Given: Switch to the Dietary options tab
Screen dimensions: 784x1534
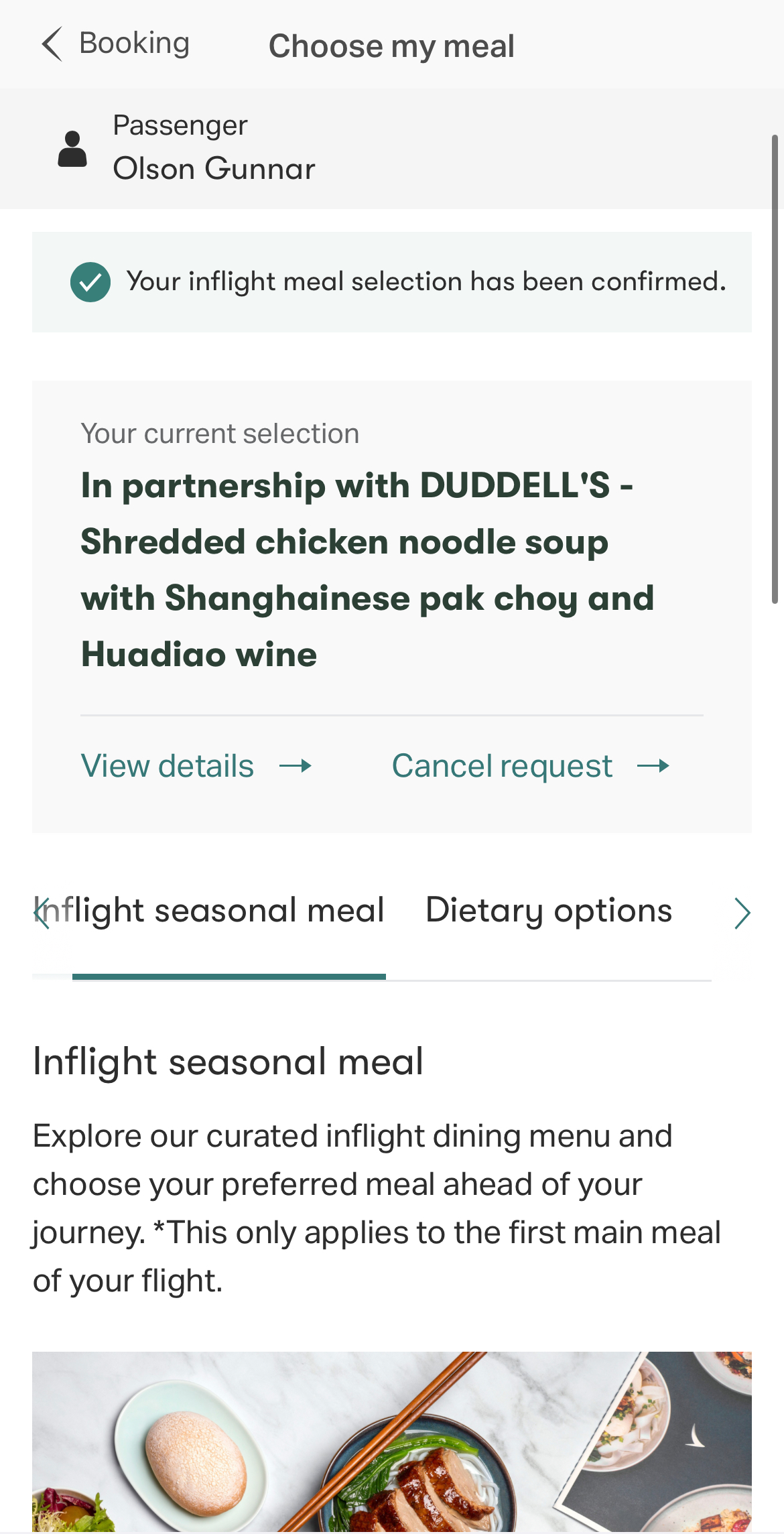Looking at the screenshot, I should click(x=548, y=910).
